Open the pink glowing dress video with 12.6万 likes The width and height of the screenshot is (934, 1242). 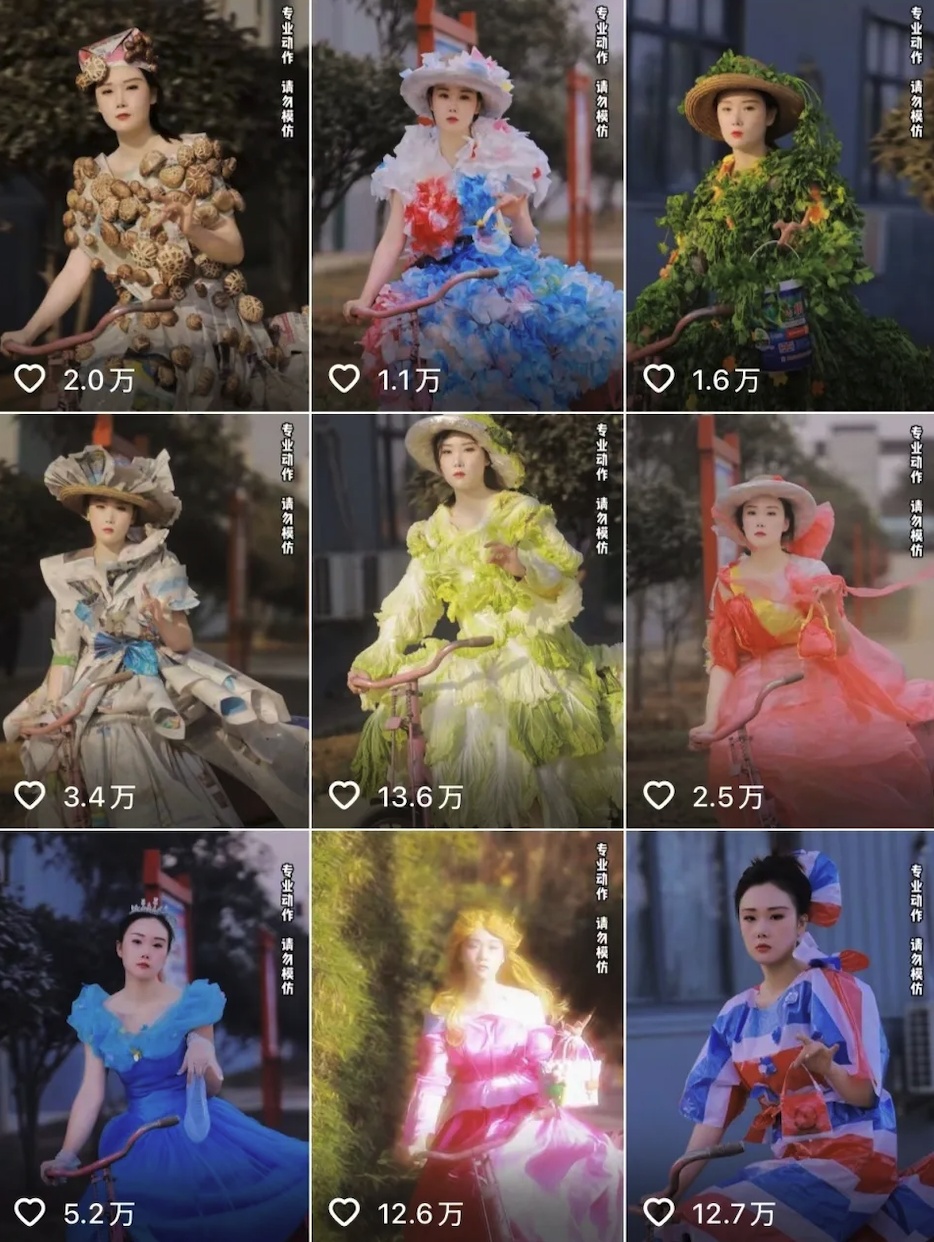coord(468,1037)
